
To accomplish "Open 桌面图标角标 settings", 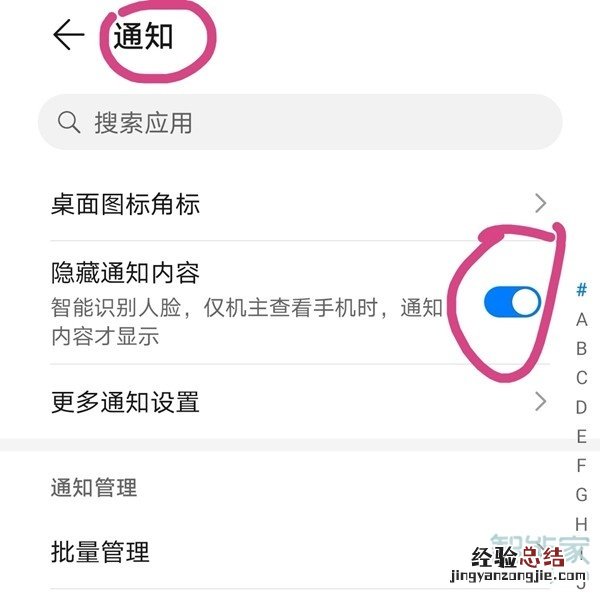I will point(300,205).
